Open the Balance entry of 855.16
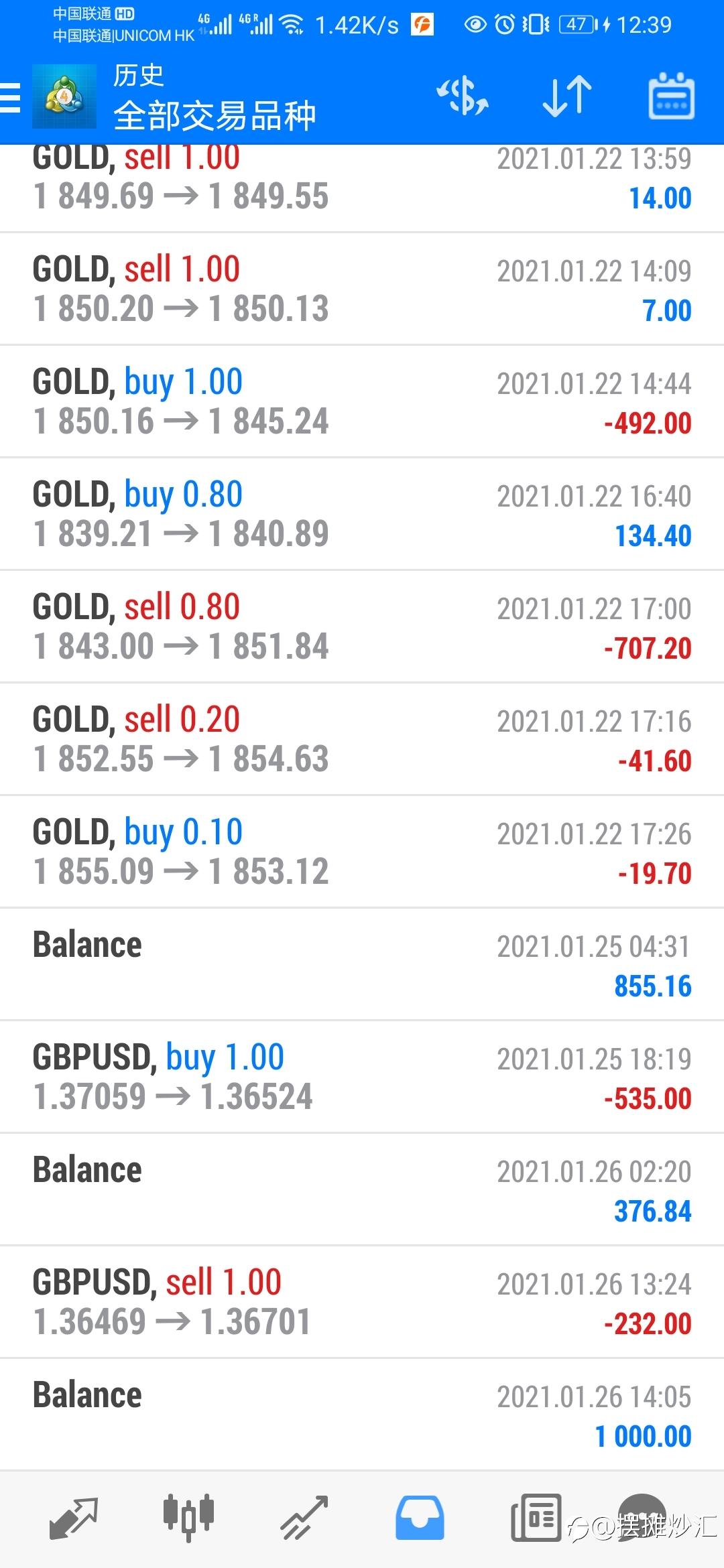This screenshot has width=724, height=1568. click(x=362, y=965)
